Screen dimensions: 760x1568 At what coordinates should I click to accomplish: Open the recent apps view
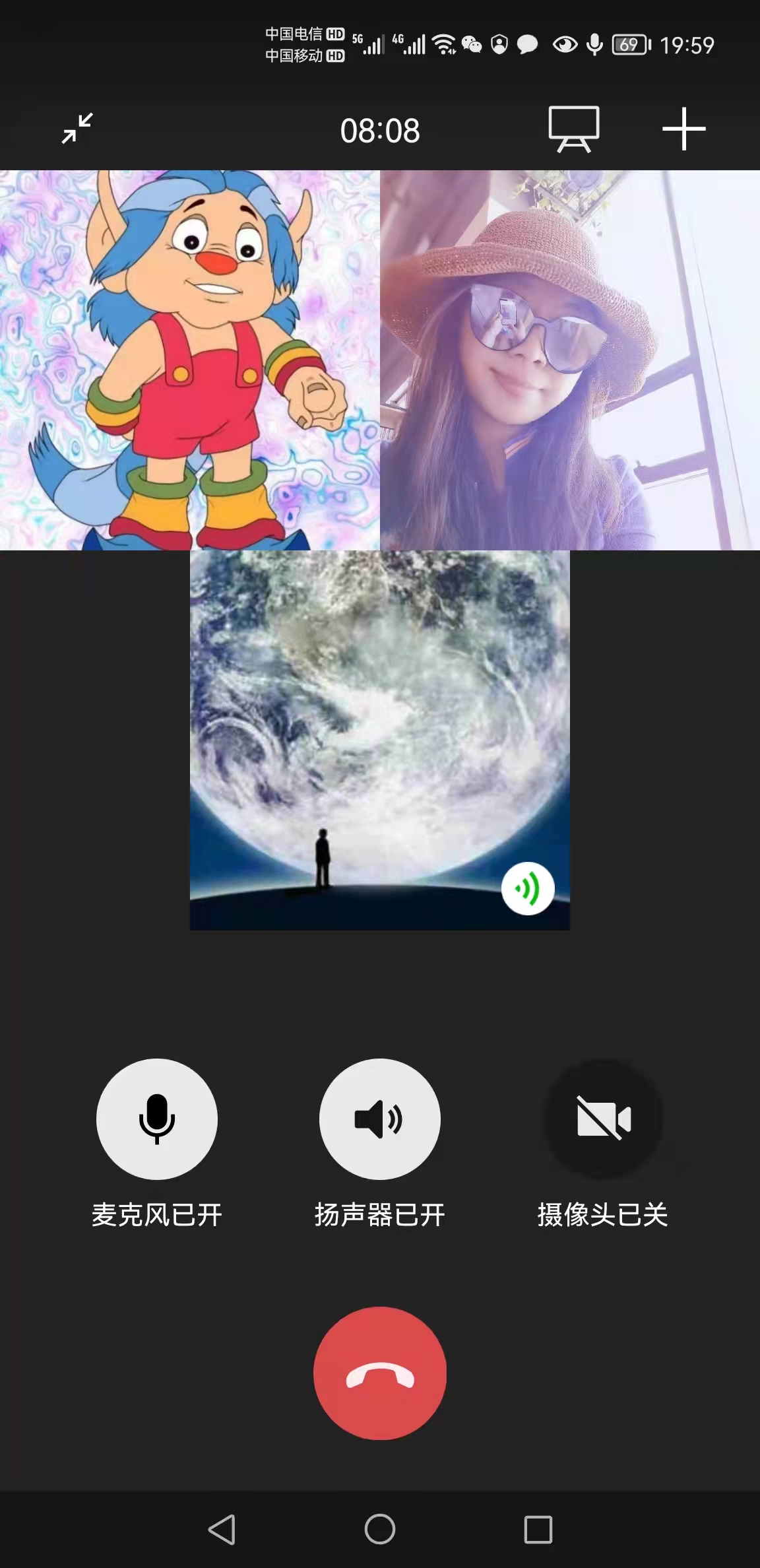click(x=538, y=1529)
